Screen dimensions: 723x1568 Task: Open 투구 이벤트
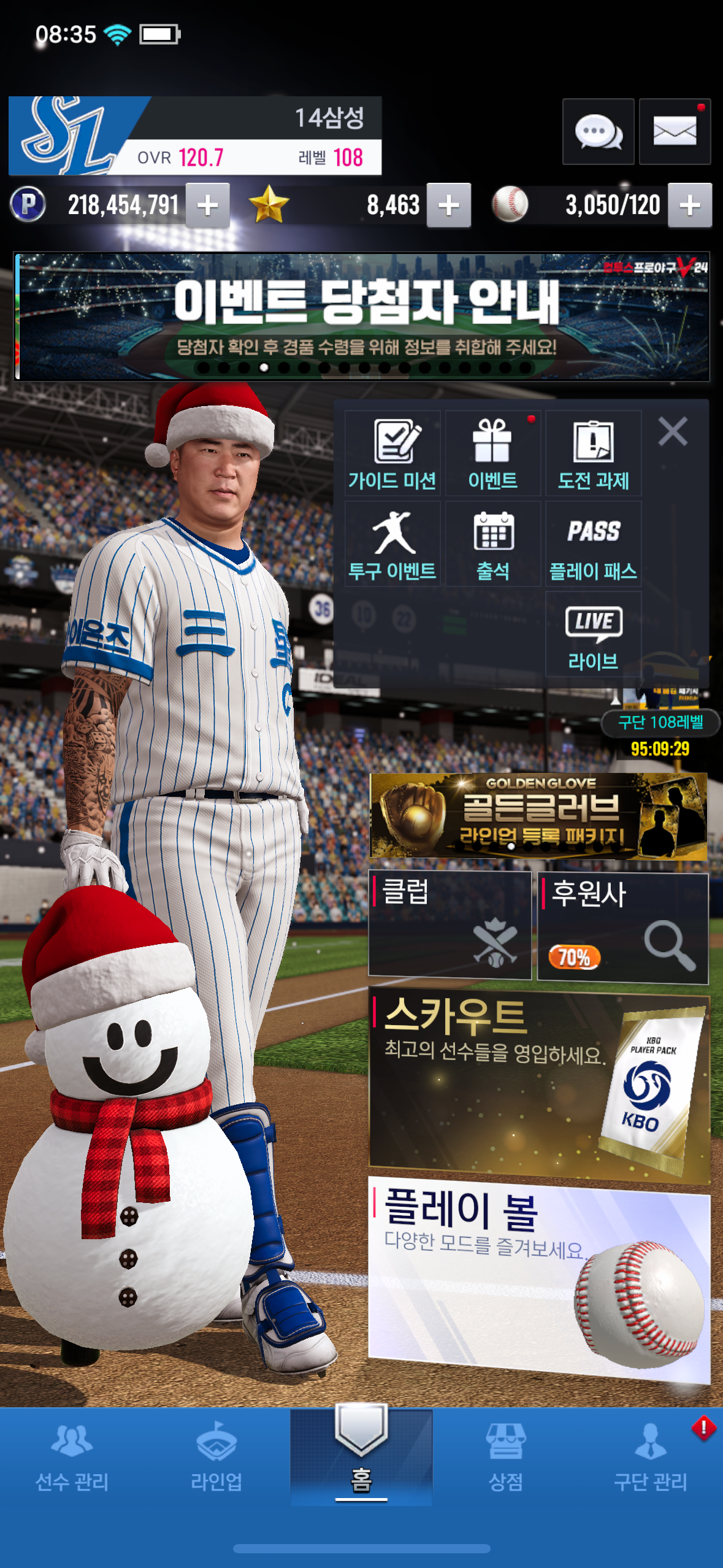point(392,544)
